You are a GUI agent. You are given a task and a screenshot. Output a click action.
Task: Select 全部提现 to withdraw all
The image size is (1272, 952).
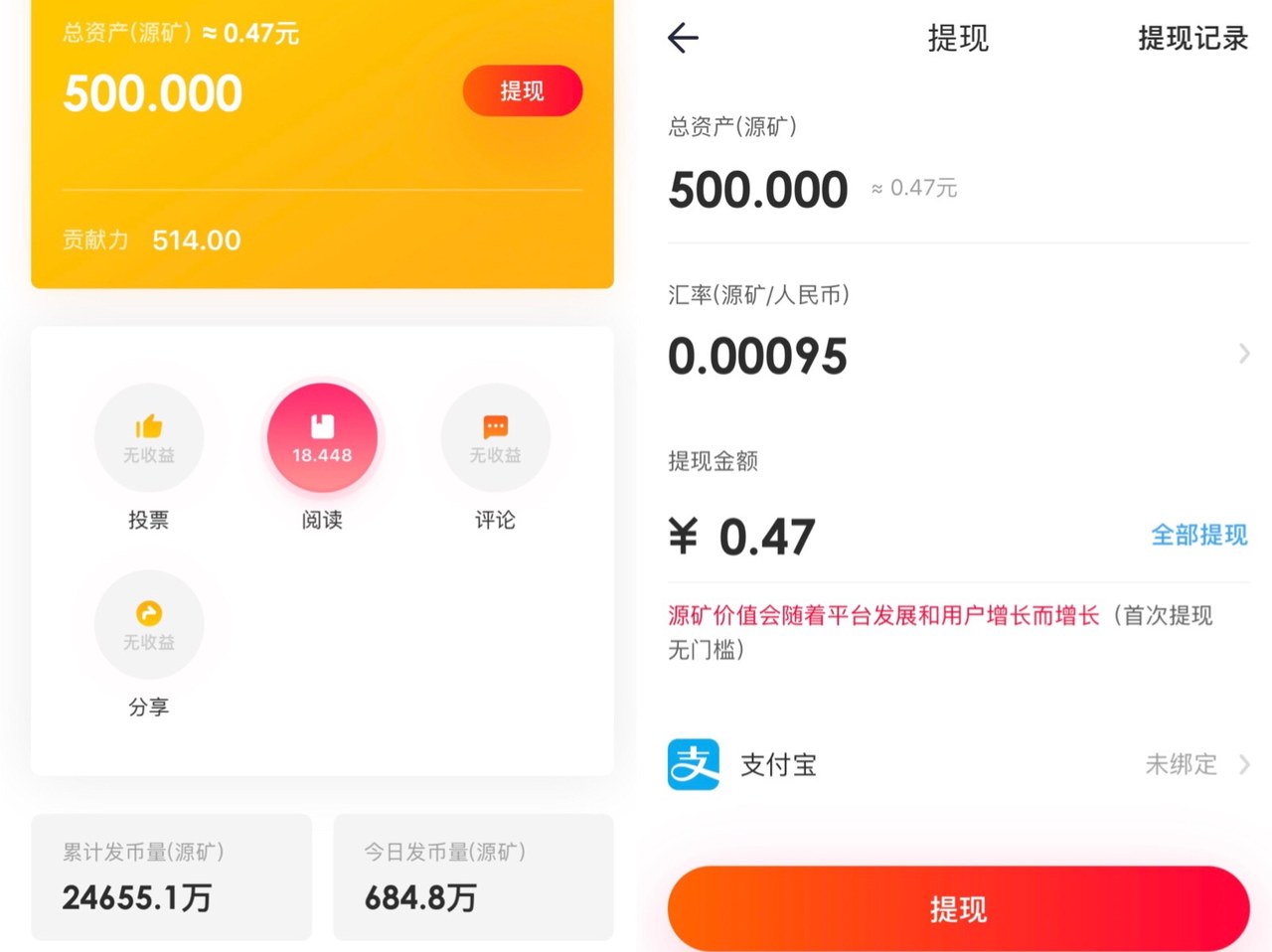point(1198,535)
